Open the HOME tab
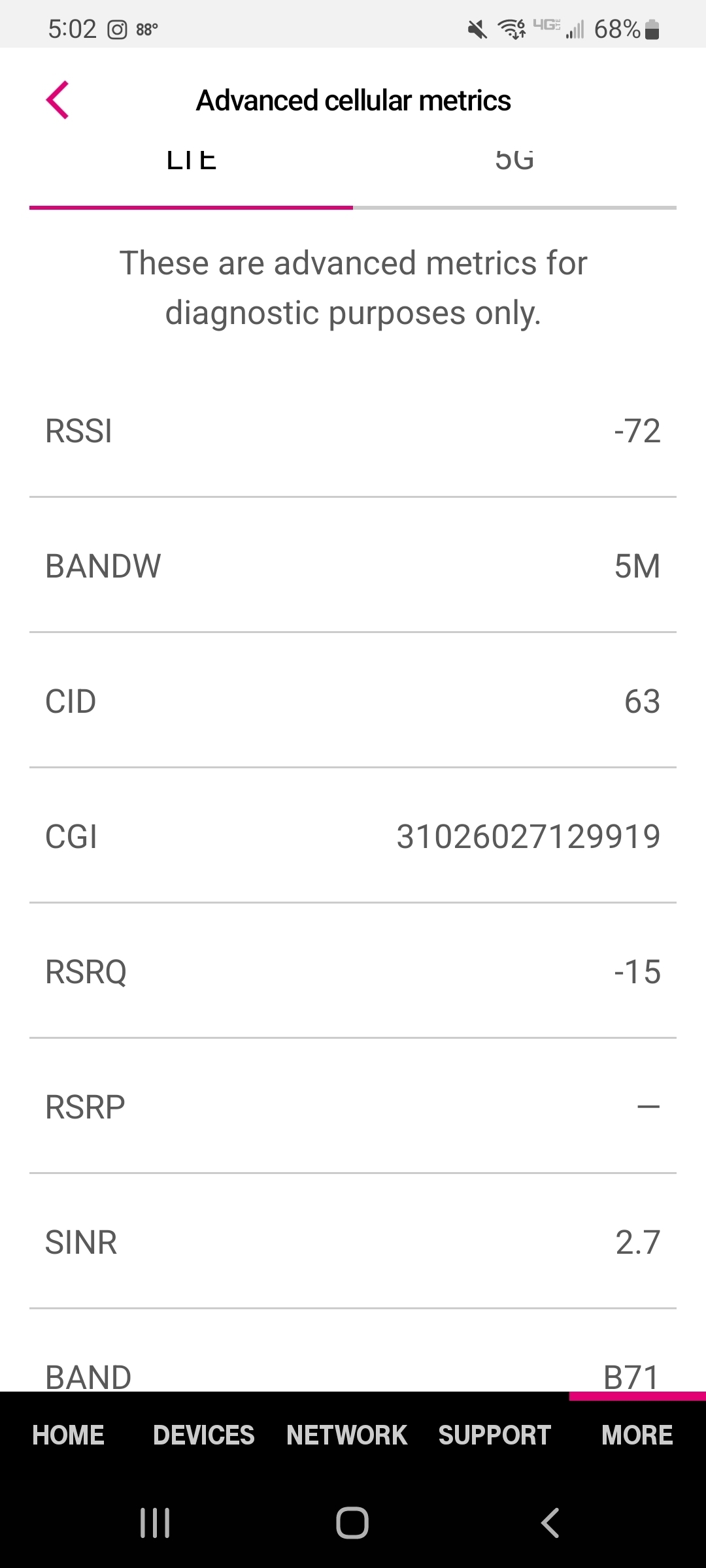 click(x=68, y=1435)
